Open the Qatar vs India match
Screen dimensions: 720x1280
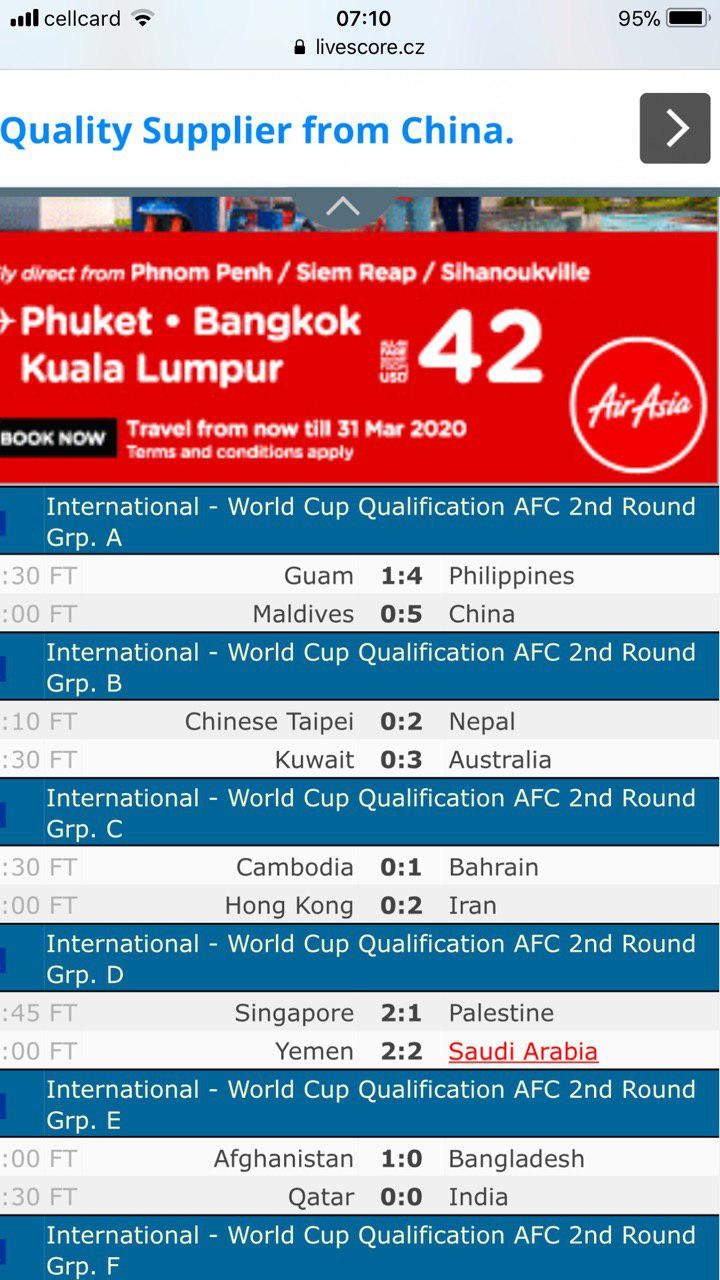(x=401, y=1197)
